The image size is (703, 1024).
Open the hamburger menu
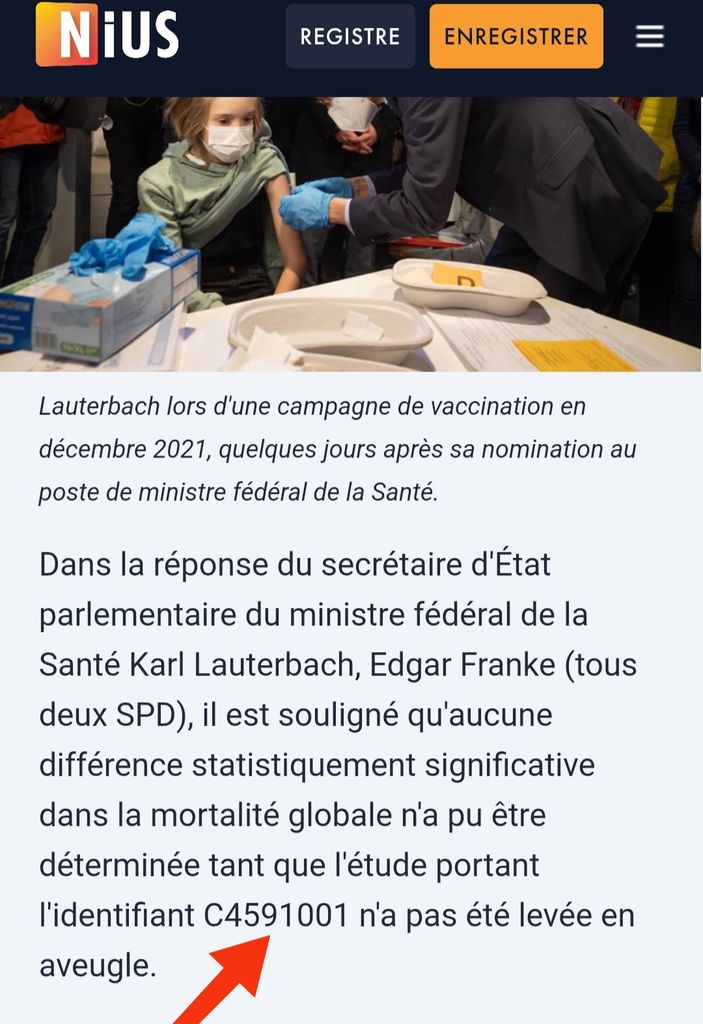(650, 37)
